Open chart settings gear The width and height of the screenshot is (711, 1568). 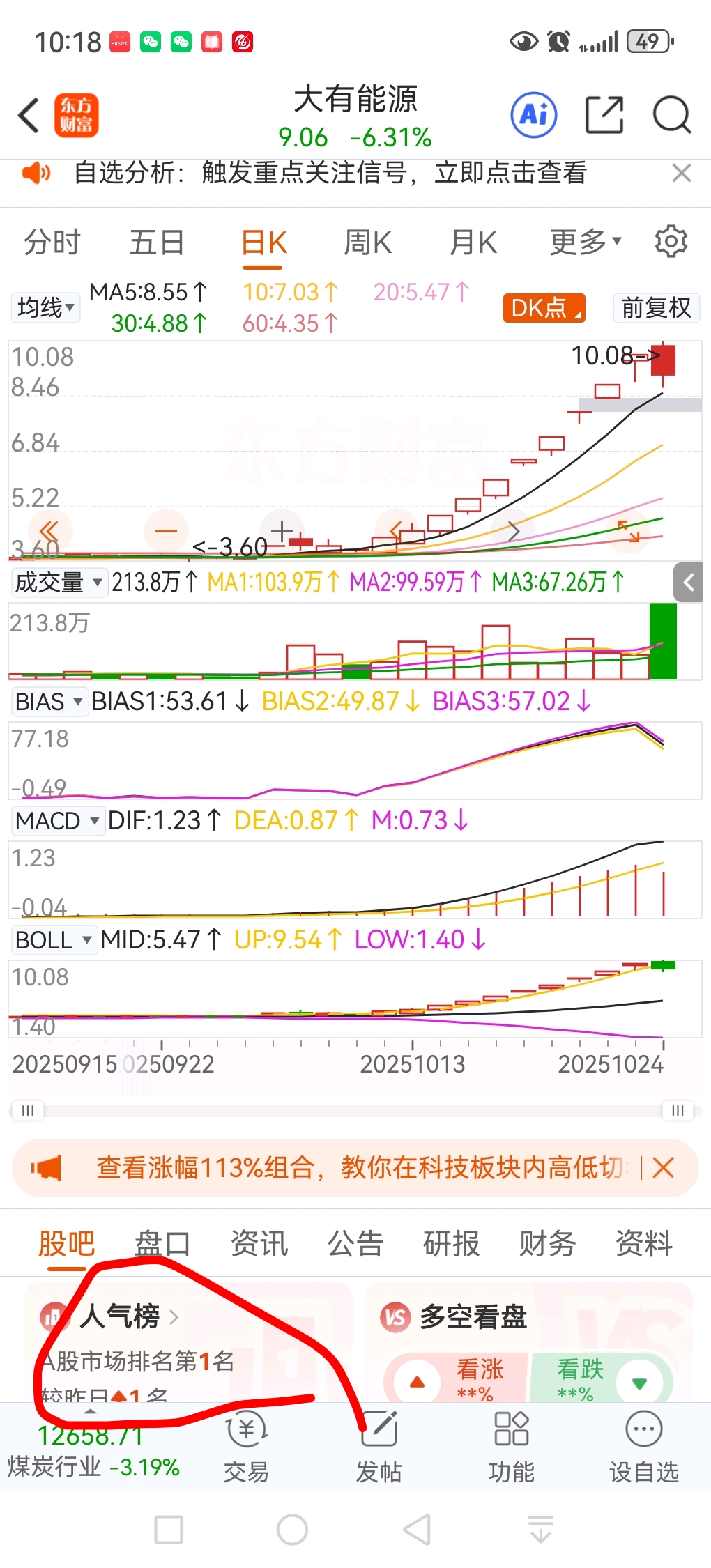671,242
